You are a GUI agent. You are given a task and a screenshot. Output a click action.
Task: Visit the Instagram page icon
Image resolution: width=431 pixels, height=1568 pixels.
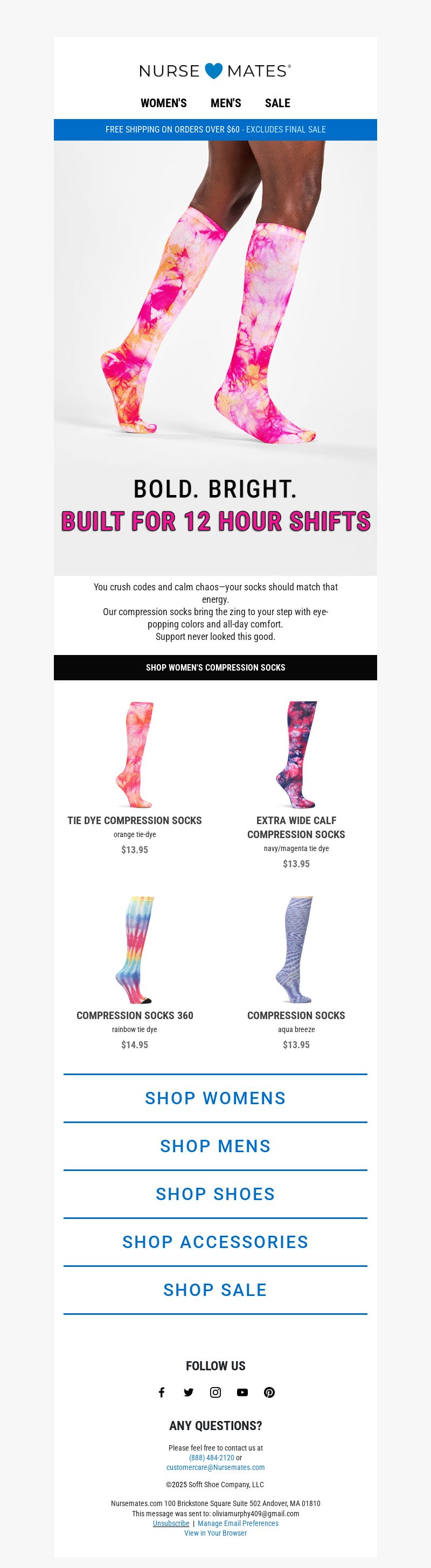click(x=215, y=1392)
